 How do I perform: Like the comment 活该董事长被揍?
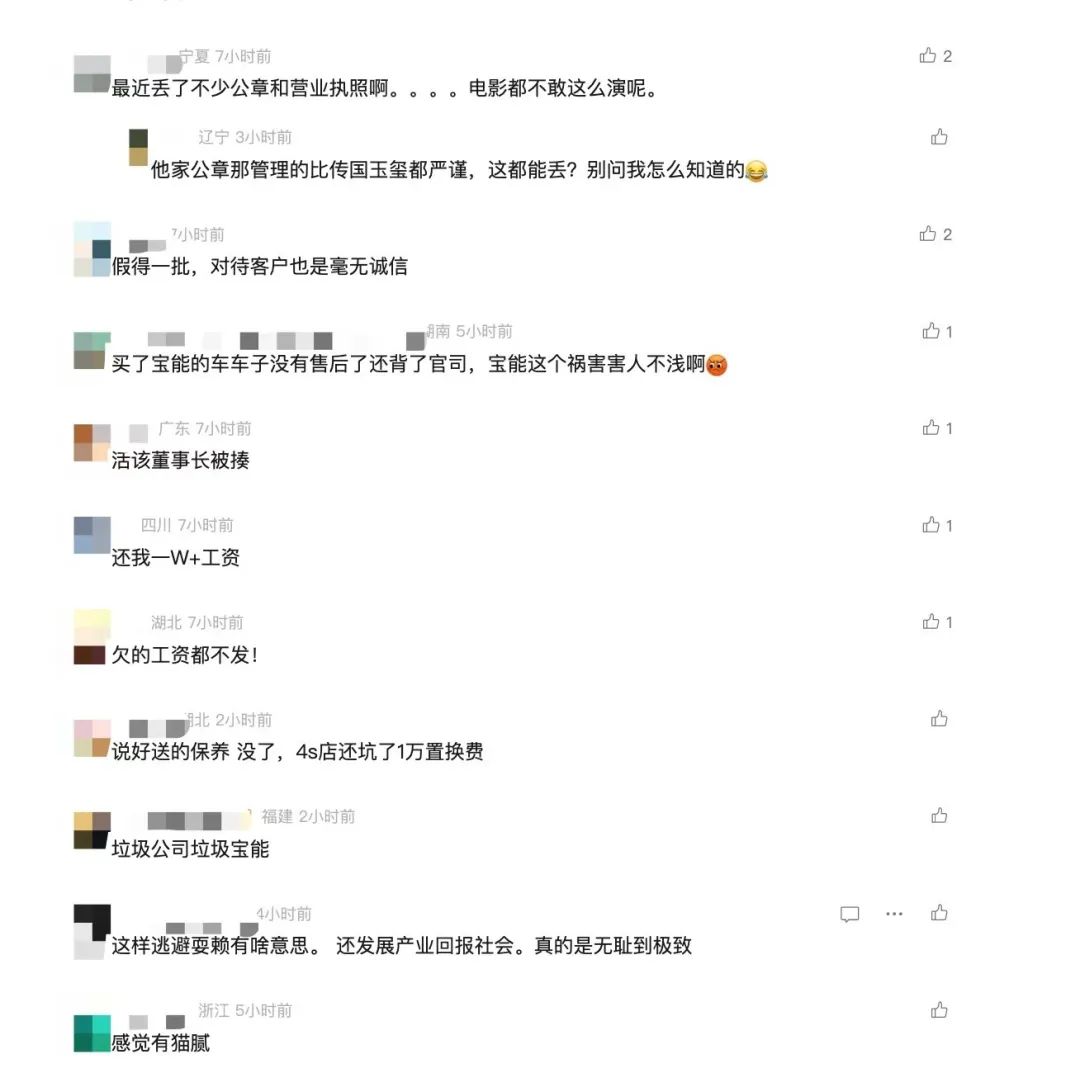click(x=931, y=428)
